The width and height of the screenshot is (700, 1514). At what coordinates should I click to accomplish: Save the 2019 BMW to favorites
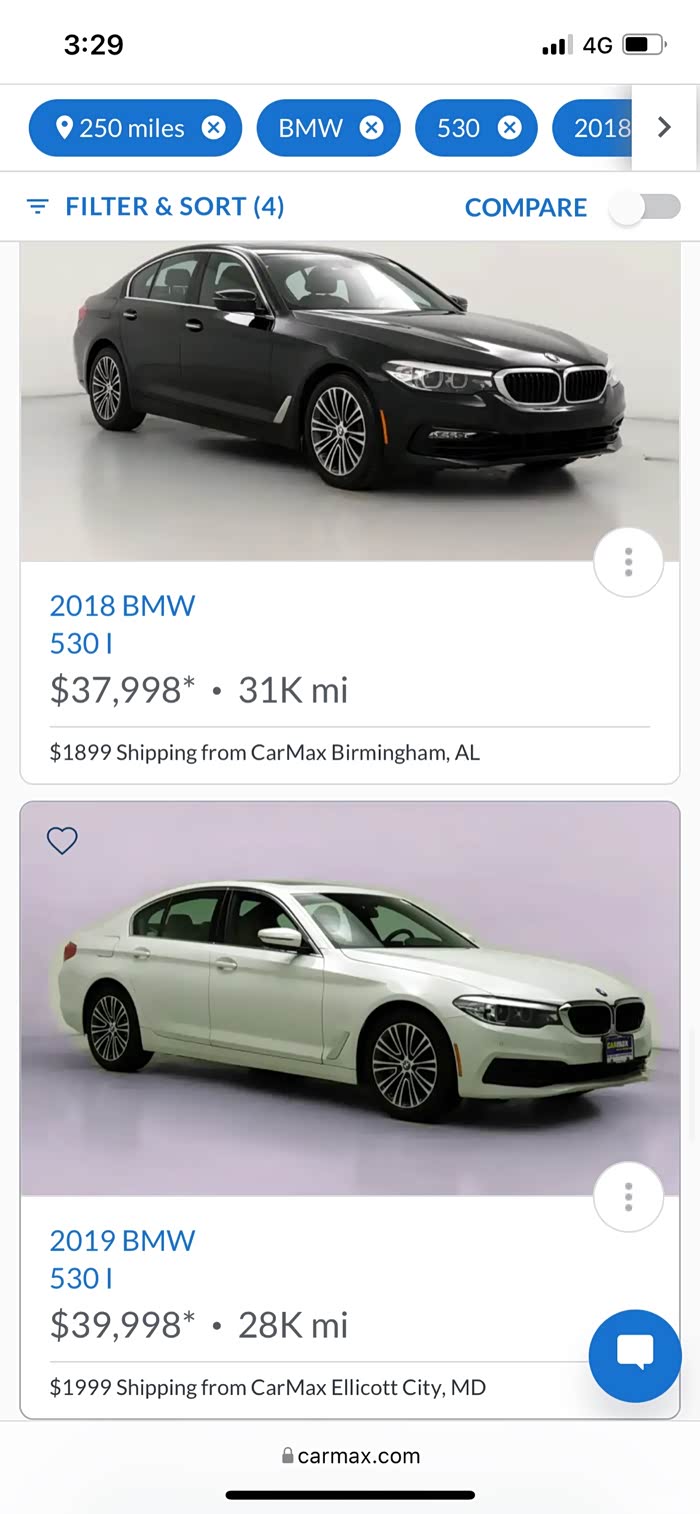62,841
